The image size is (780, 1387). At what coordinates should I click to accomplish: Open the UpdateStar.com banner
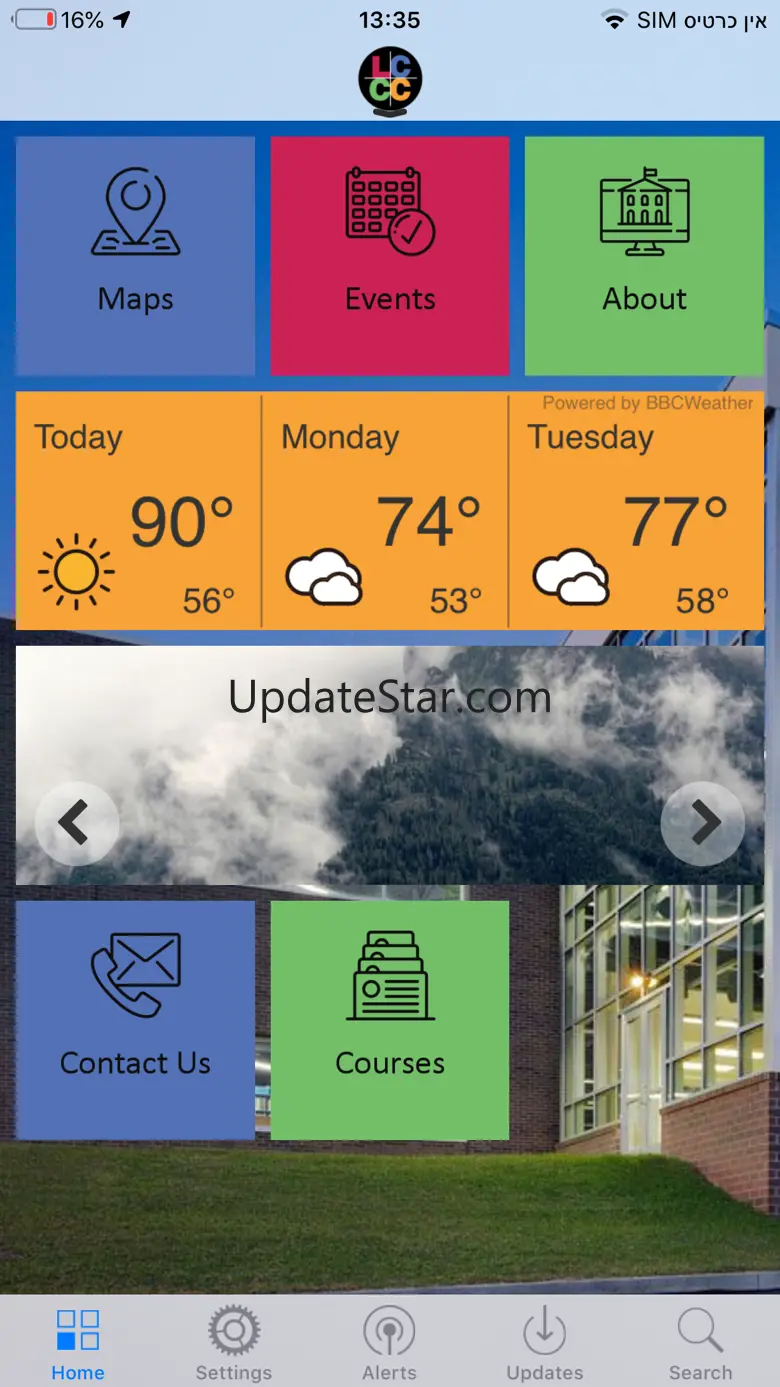coord(390,765)
